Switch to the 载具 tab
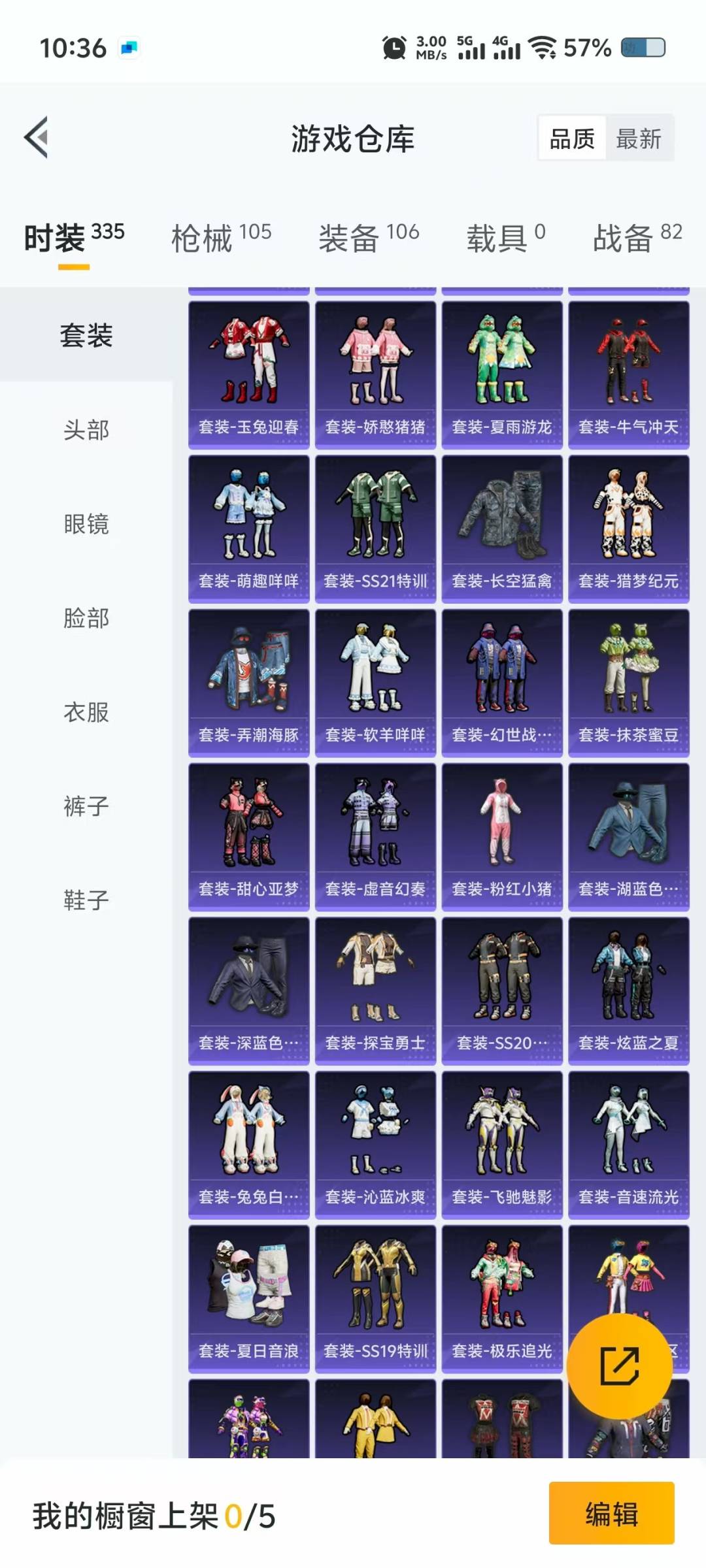 pos(505,238)
